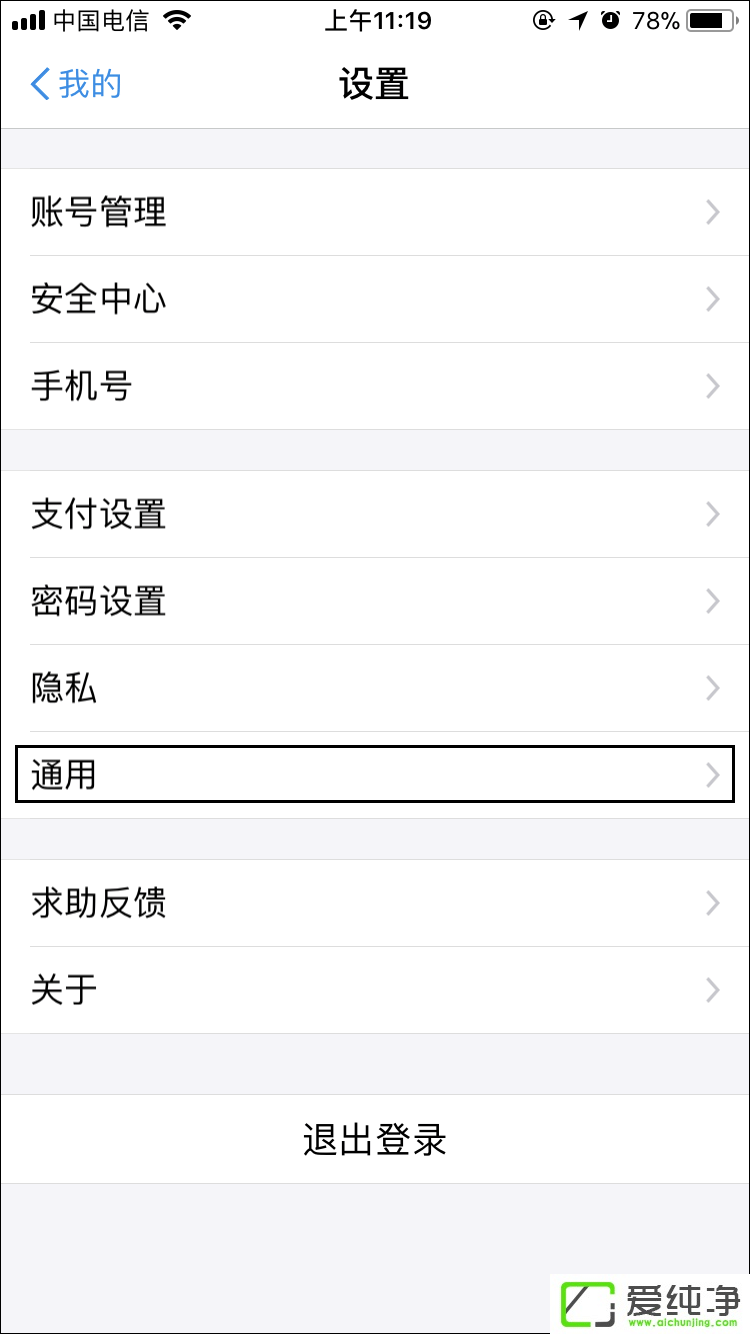
Task: Open 支付设置 row
Action: (375, 514)
